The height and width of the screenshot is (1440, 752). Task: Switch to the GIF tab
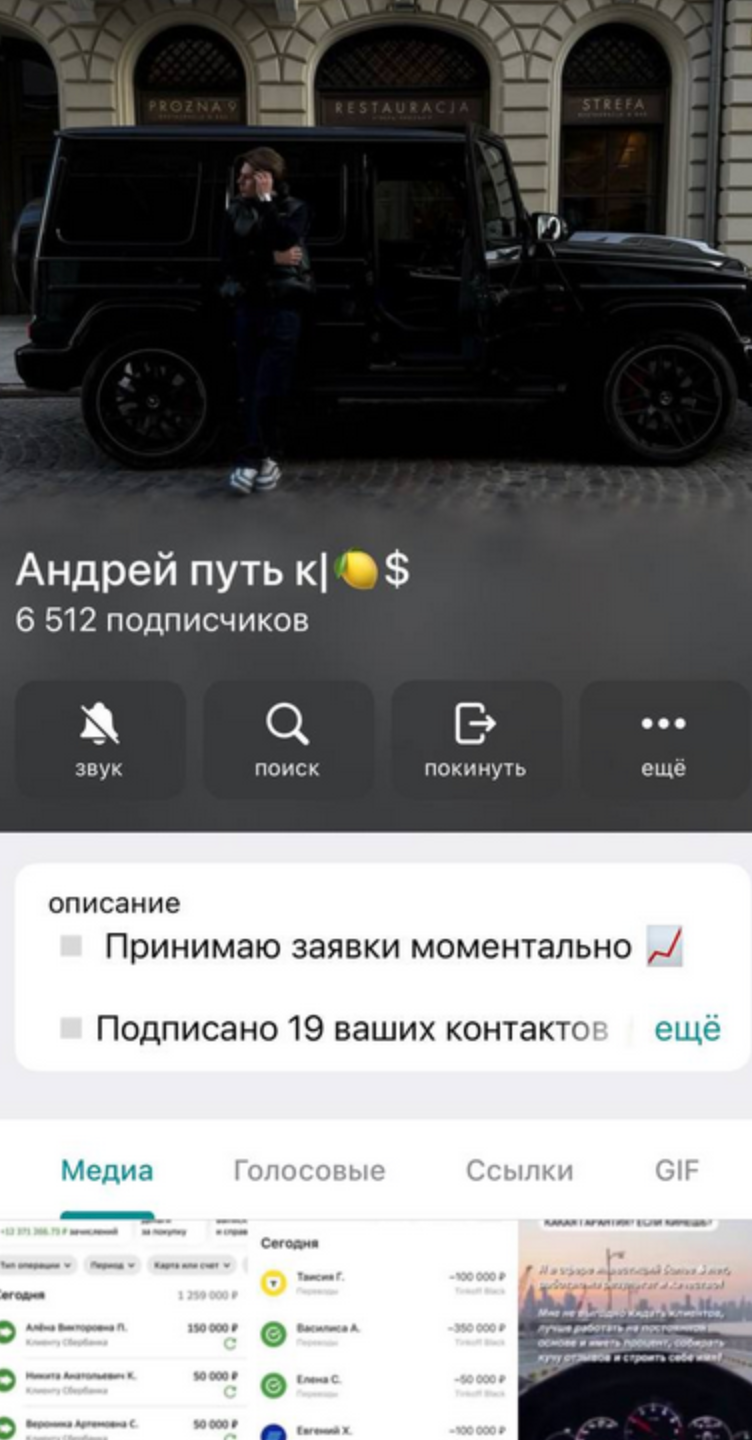tap(677, 1170)
